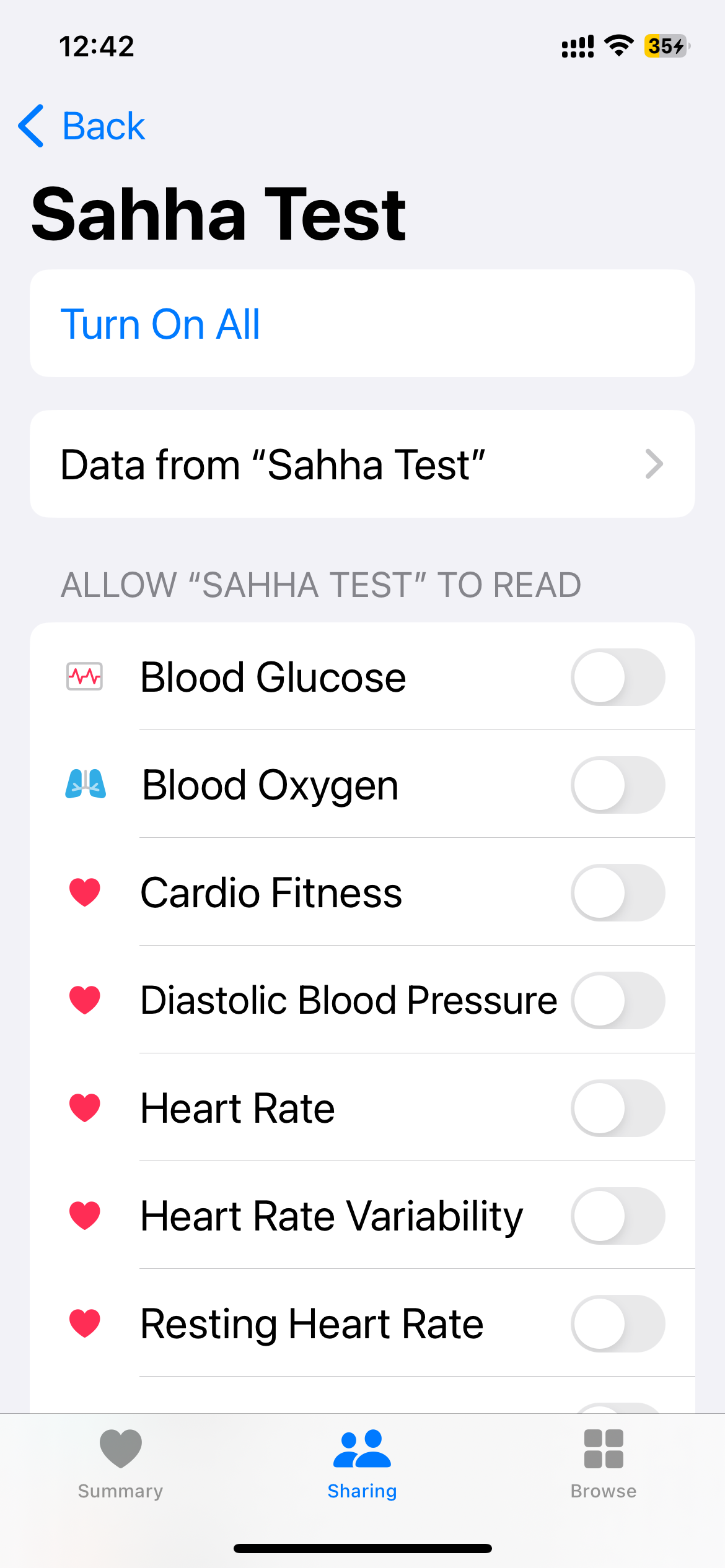Tap the blue lungs icon beside Blood Oxygen

[x=84, y=785]
